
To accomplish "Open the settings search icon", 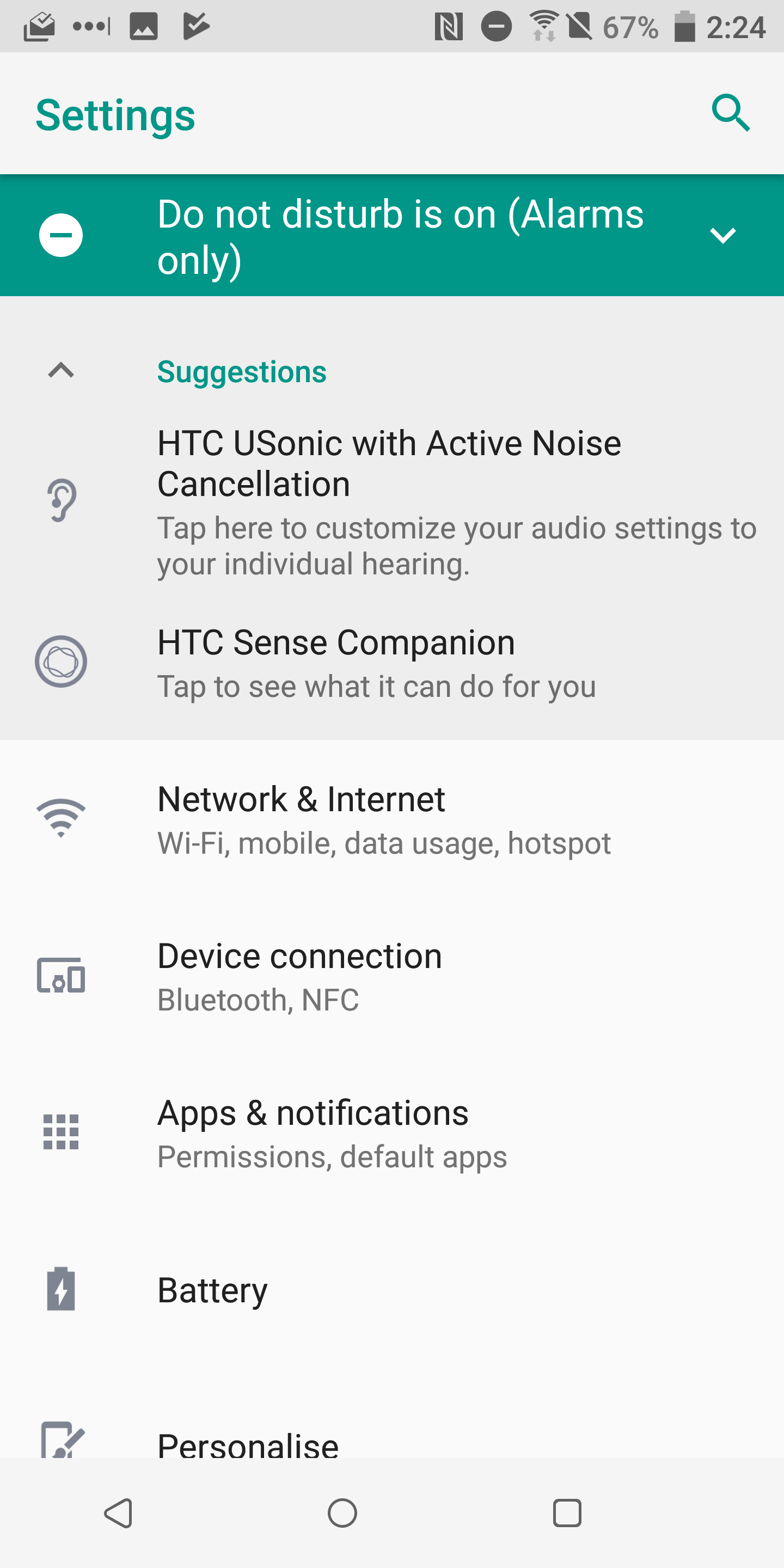I will (731, 113).
